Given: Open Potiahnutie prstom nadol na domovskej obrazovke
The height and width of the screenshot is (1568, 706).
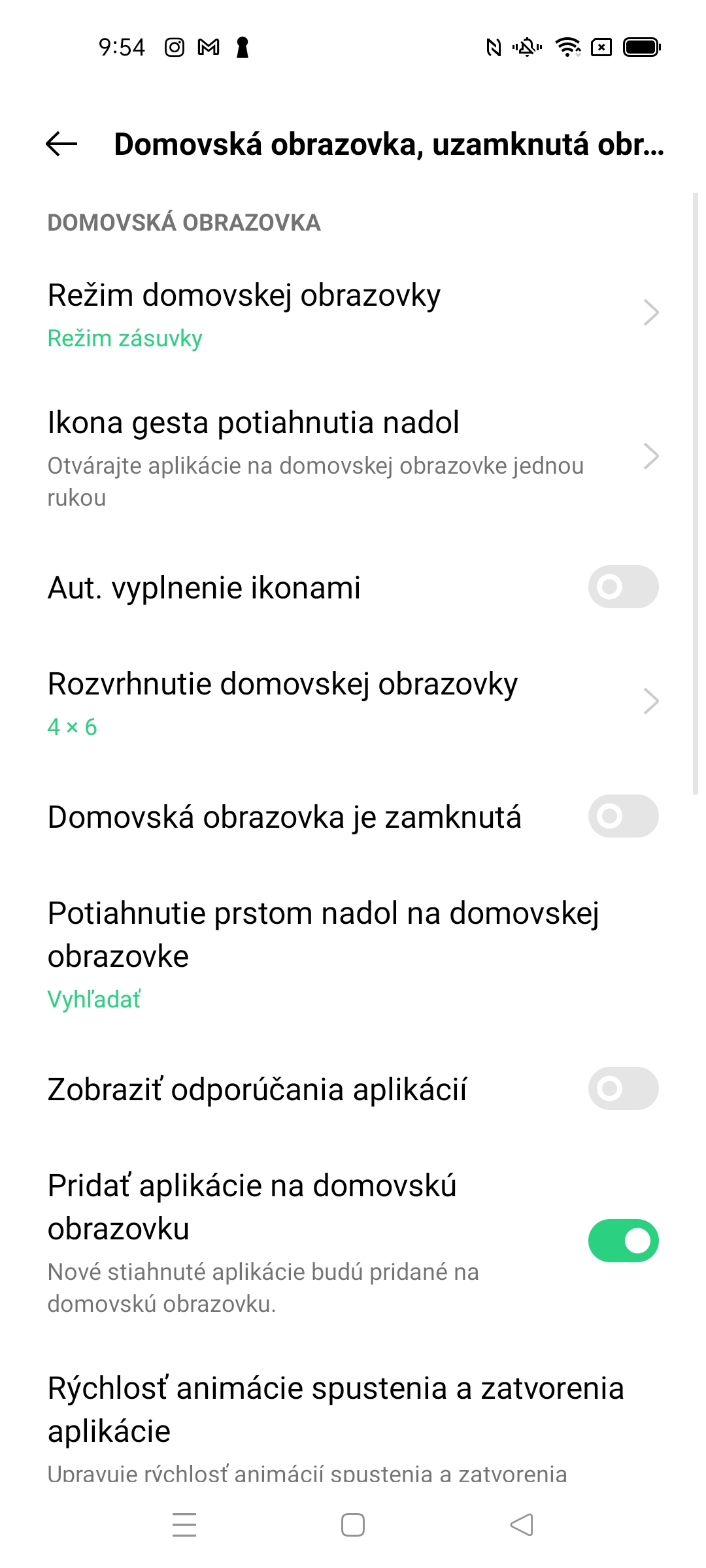Looking at the screenshot, I should [x=353, y=955].
